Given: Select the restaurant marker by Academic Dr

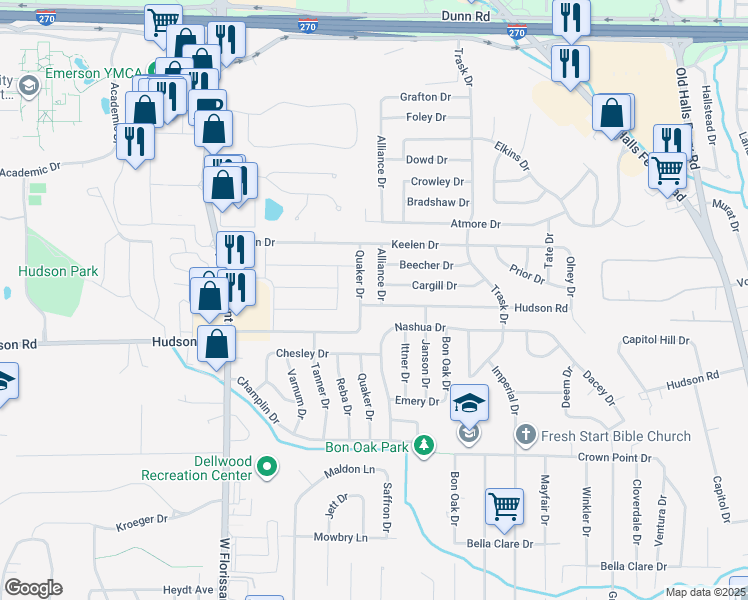Looking at the screenshot, I should pyautogui.click(x=135, y=142).
